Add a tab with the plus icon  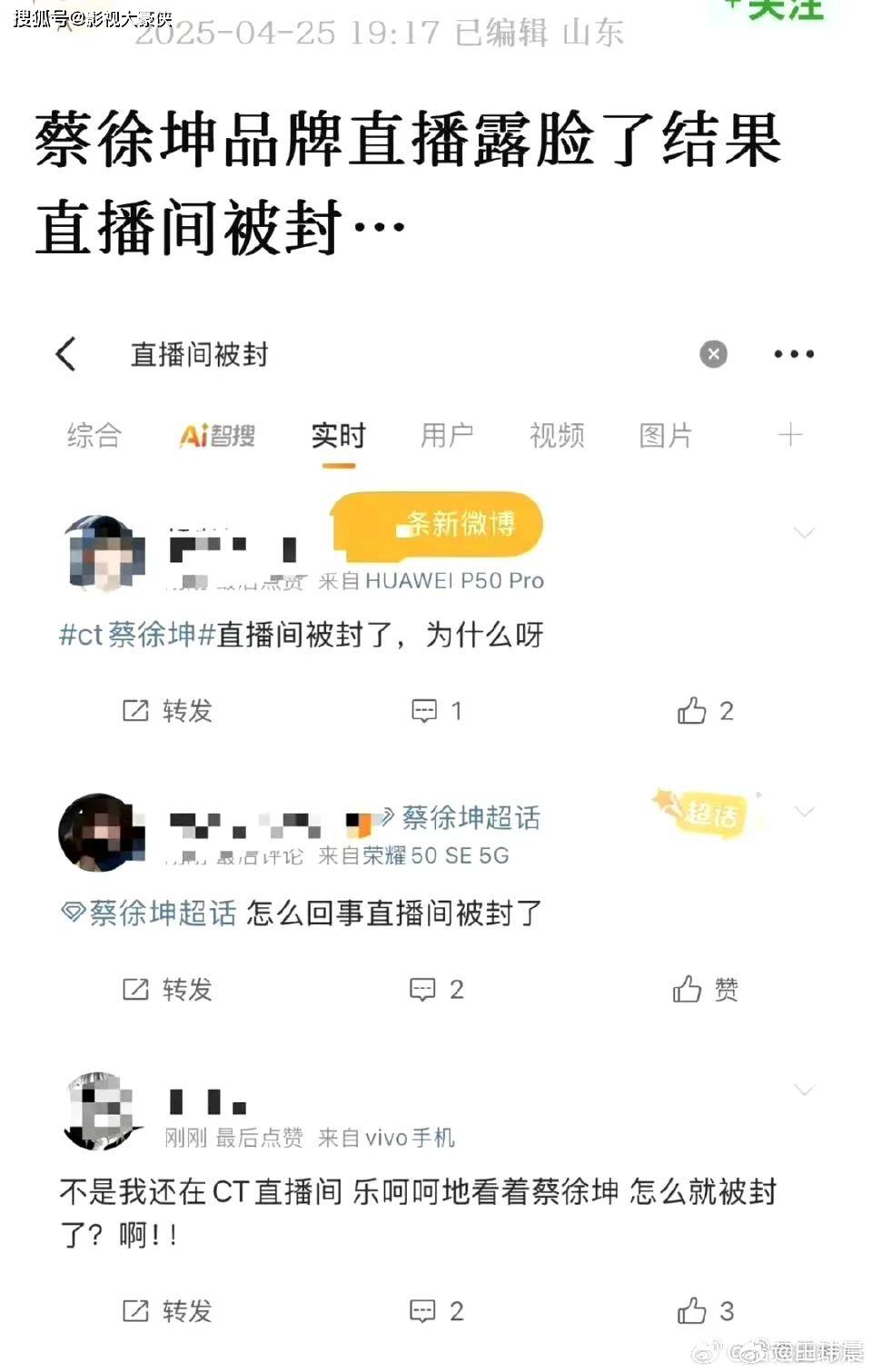(x=790, y=436)
